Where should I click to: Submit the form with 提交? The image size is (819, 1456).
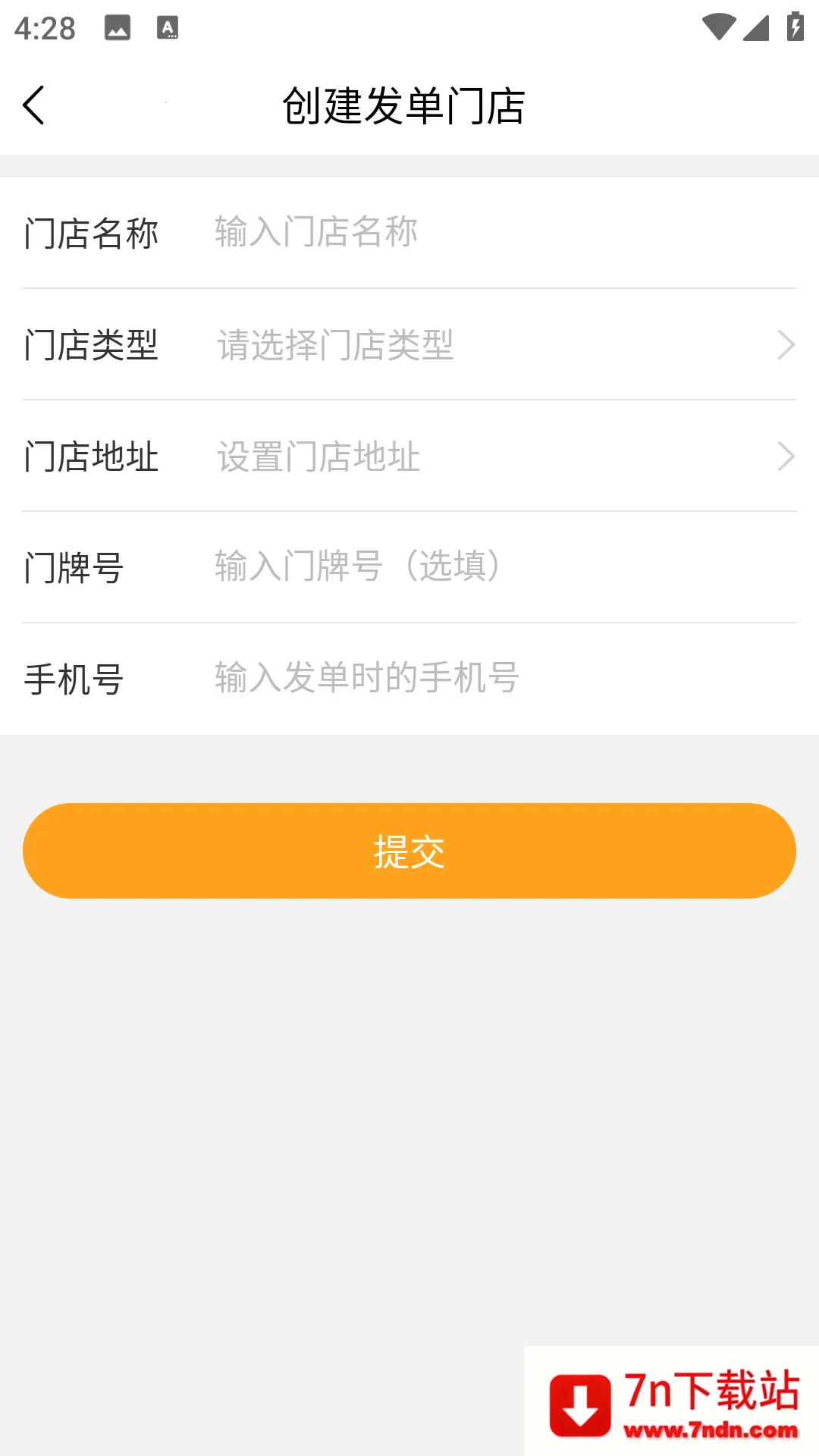[409, 851]
